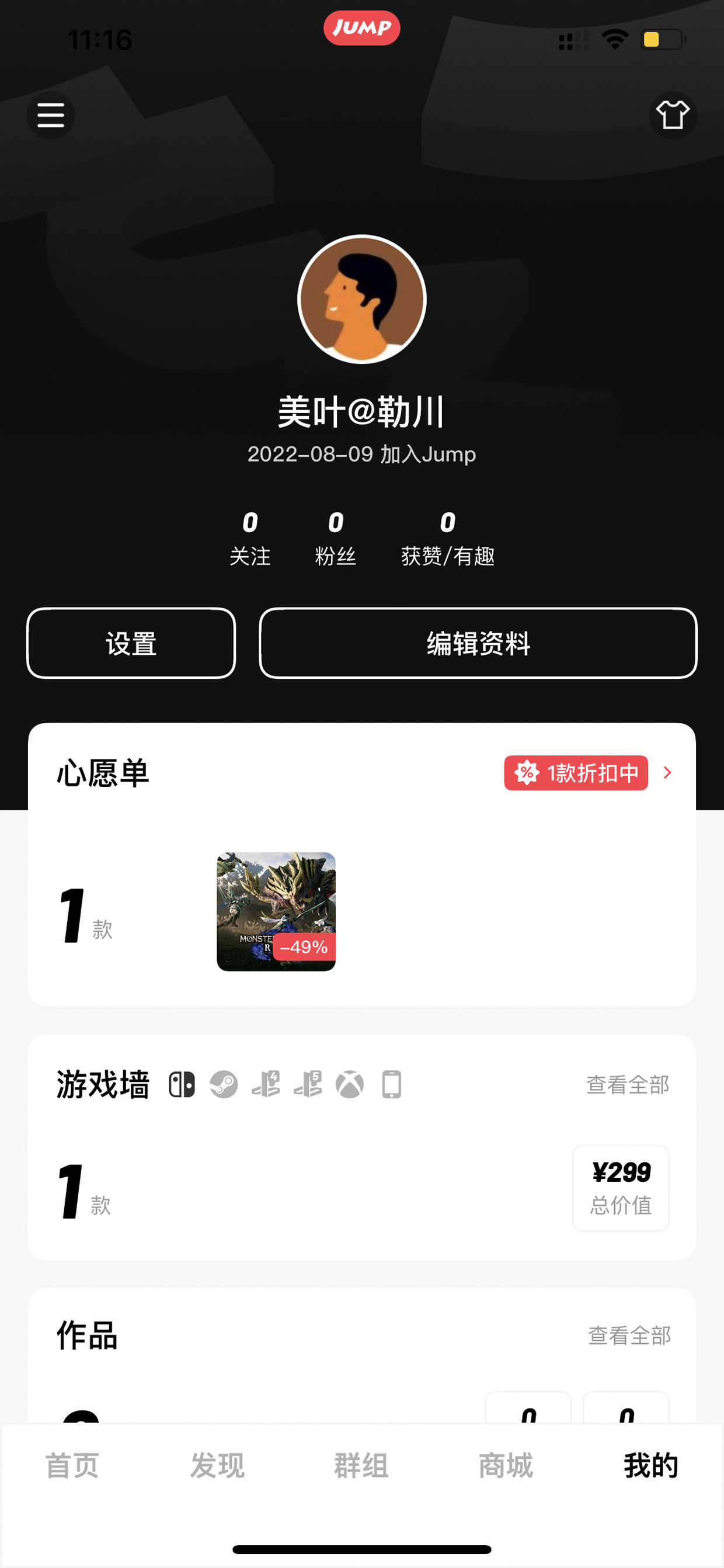Open the 1款折扣中 discount badge
Screen dimensions: 724x1568
pos(576,772)
